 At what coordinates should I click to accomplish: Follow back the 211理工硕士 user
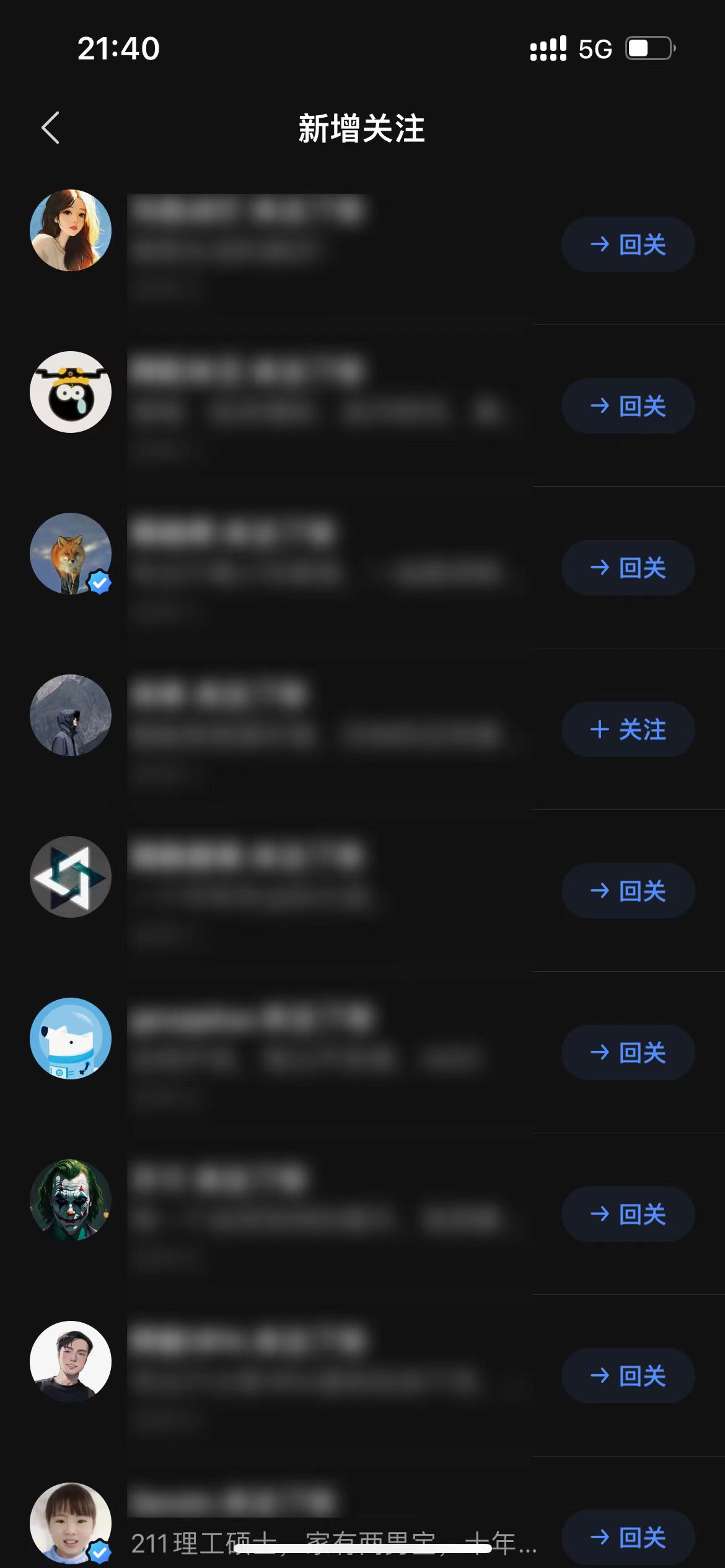(x=628, y=1537)
